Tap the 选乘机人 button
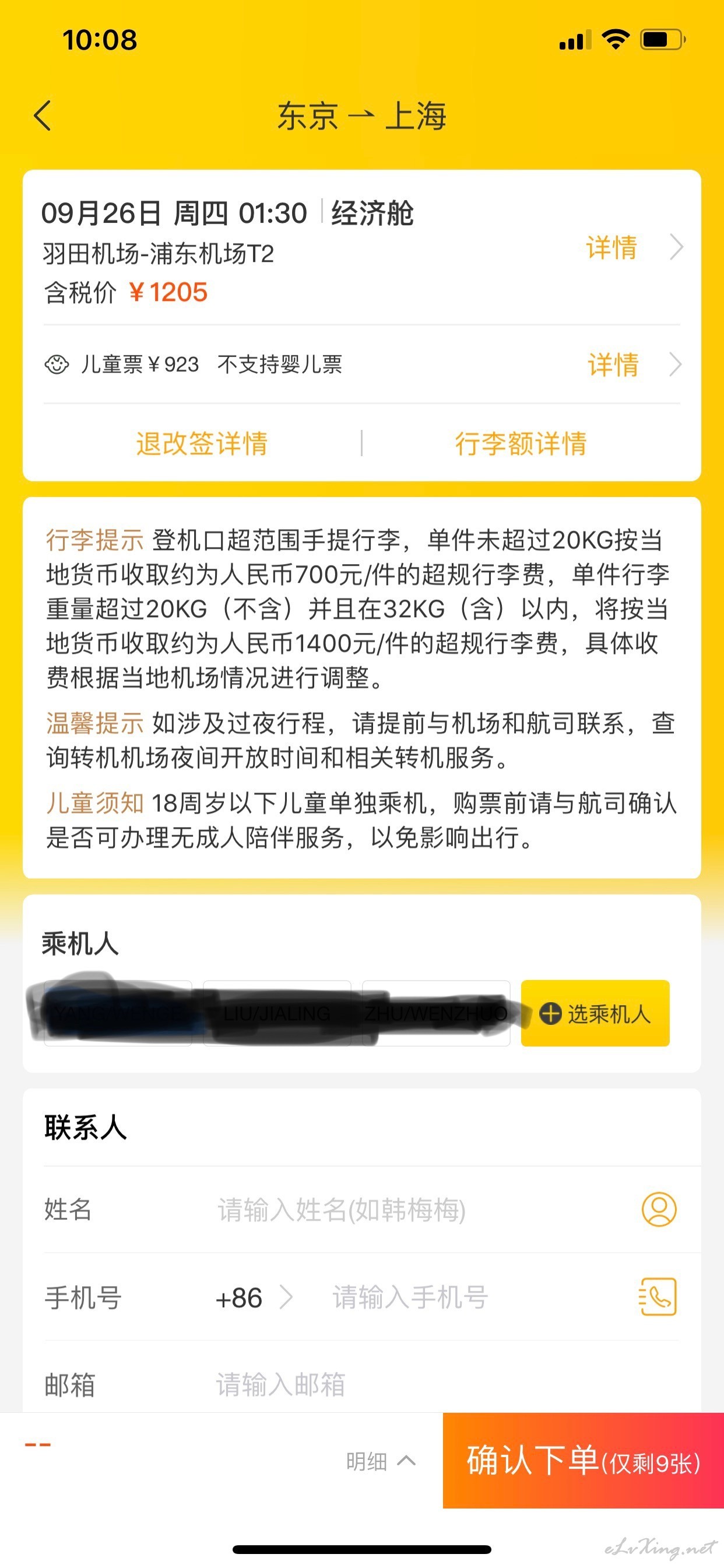The width and height of the screenshot is (724, 1568). coord(595,1013)
